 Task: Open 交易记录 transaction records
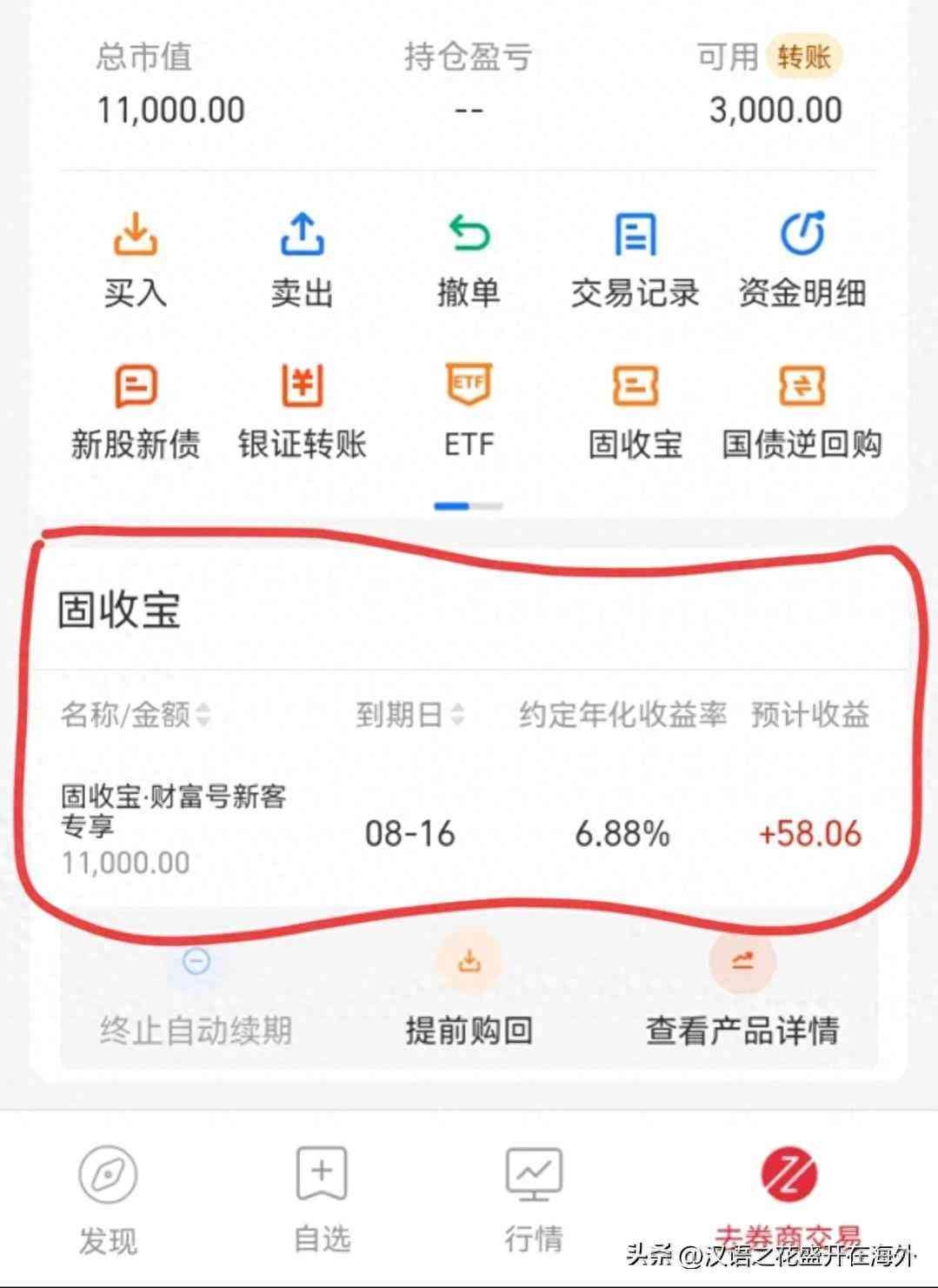point(635,258)
